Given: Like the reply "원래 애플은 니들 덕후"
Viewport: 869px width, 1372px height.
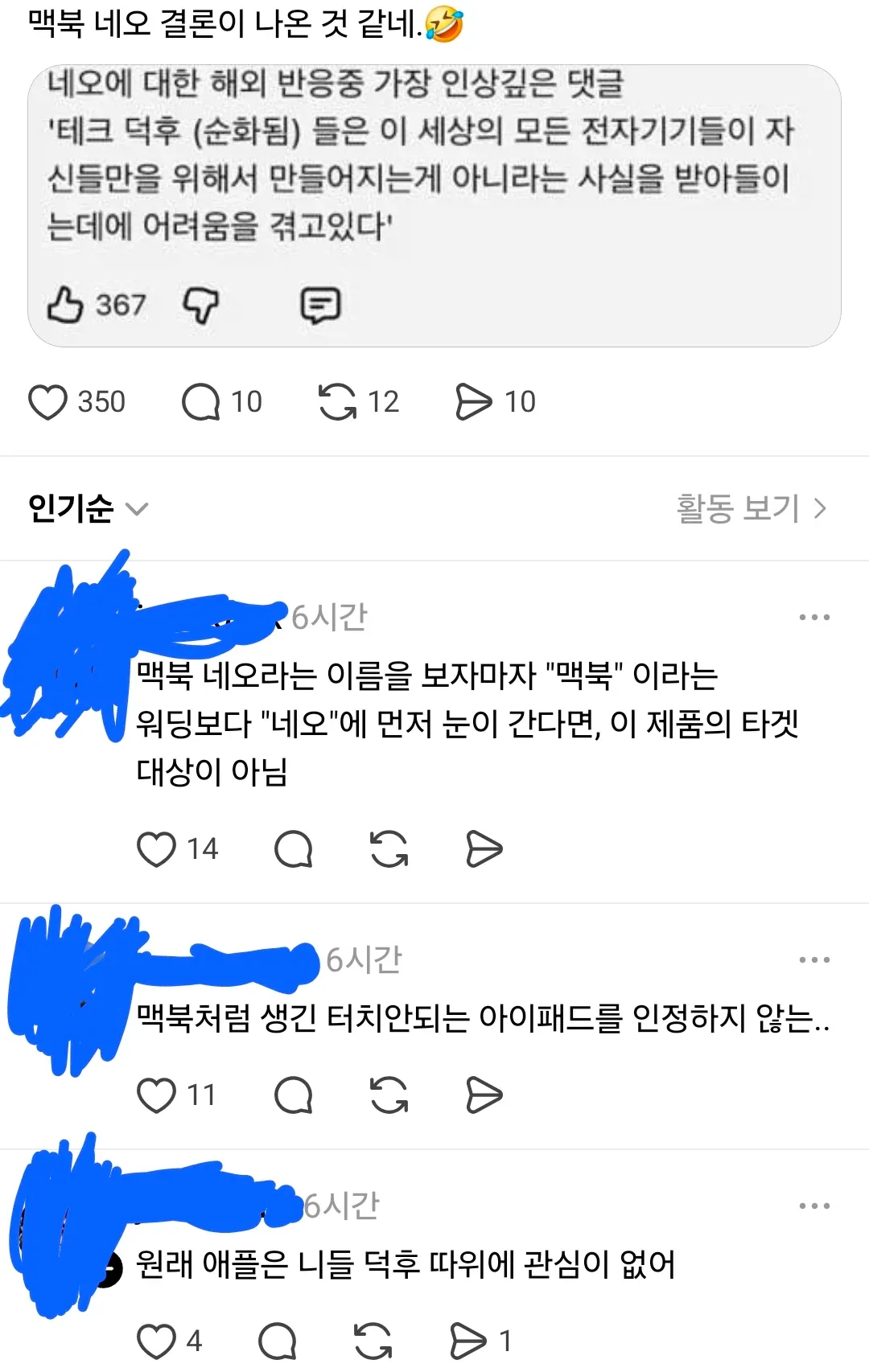Looking at the screenshot, I should 156,1341.
